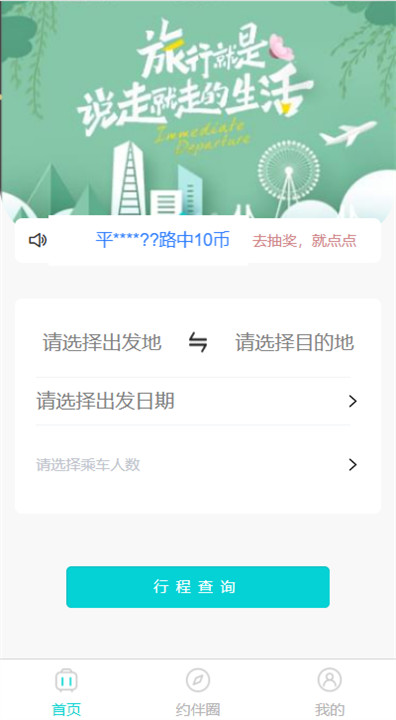Switch to the 首页 tab

coord(66,692)
